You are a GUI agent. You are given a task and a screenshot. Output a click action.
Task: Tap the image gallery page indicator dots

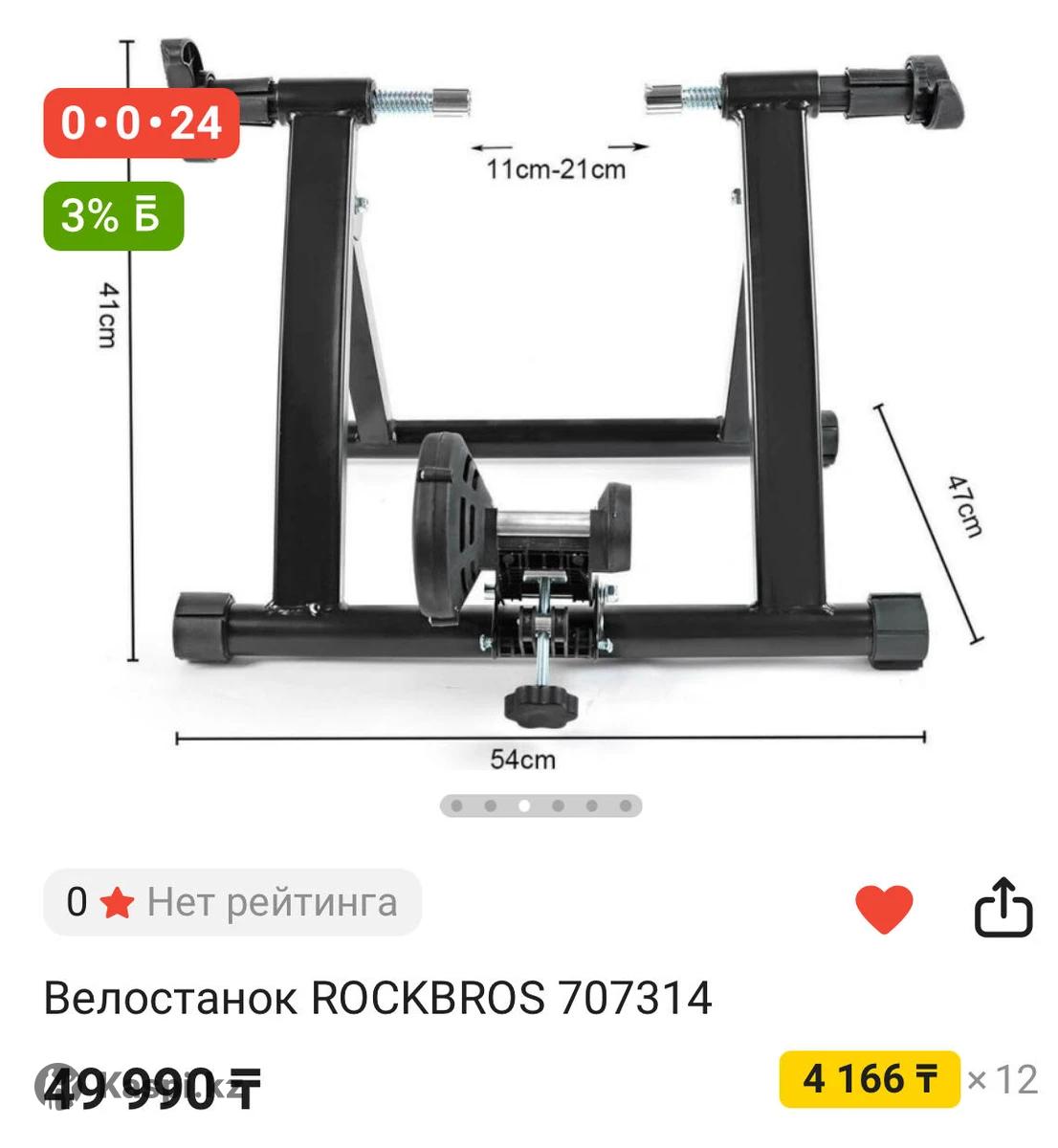click(x=540, y=806)
